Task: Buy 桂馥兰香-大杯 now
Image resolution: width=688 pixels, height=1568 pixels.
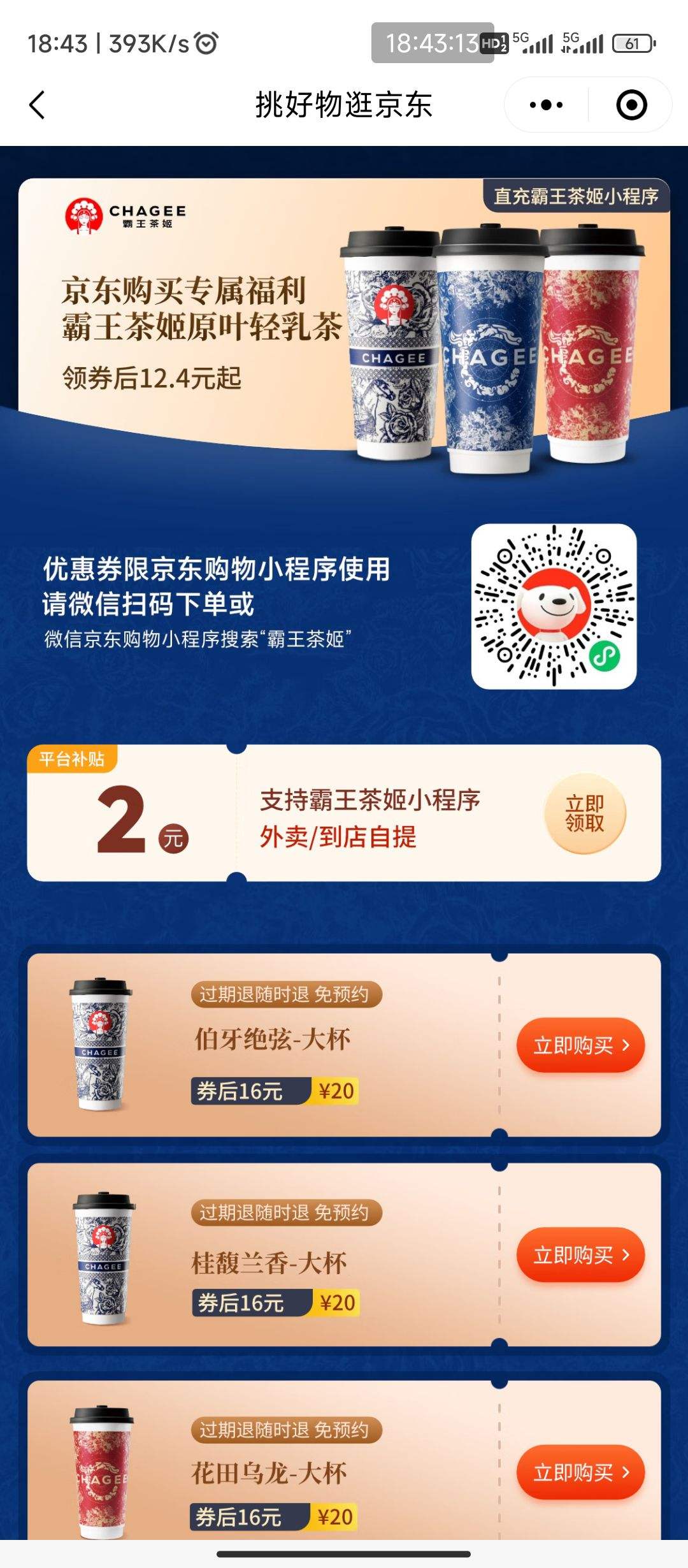Action: click(580, 1255)
